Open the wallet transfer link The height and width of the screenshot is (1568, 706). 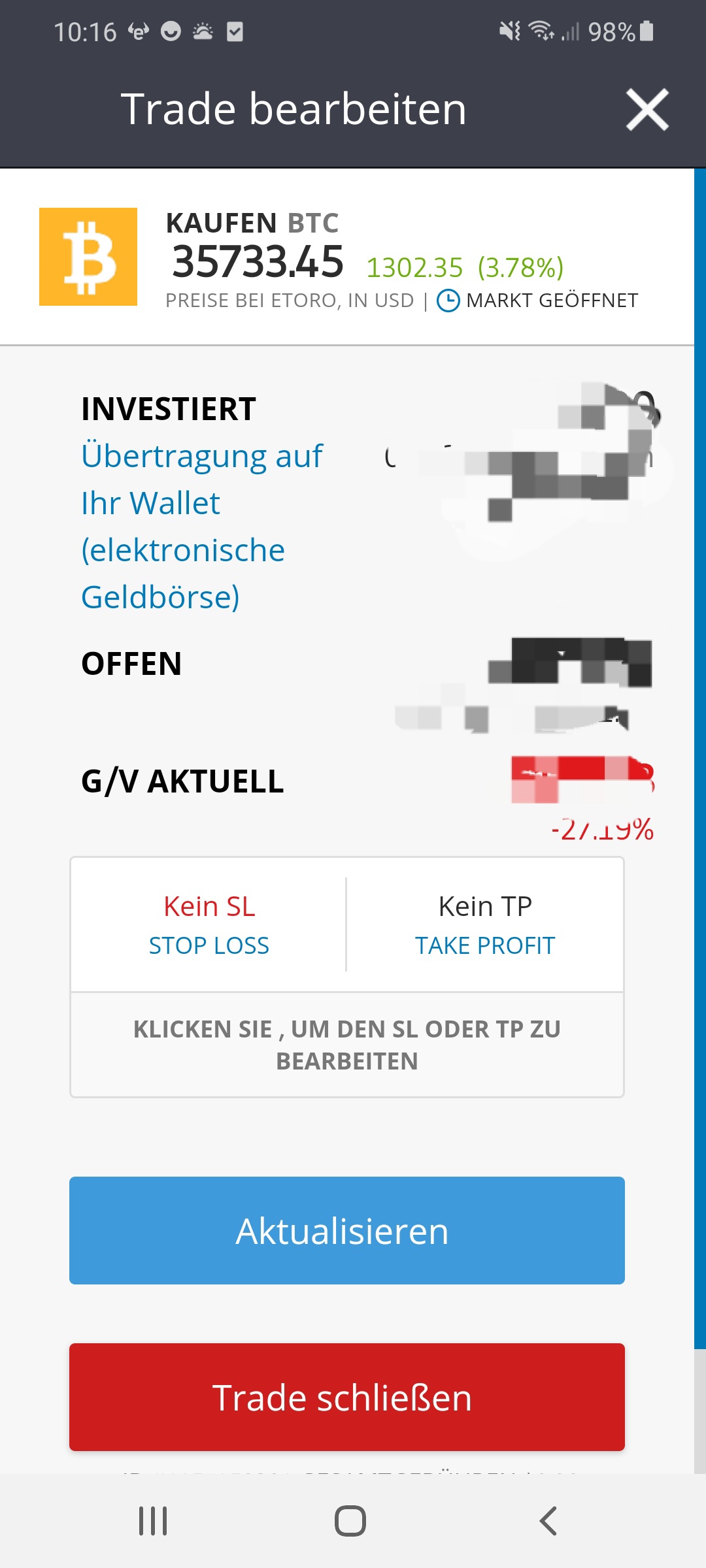[202, 527]
